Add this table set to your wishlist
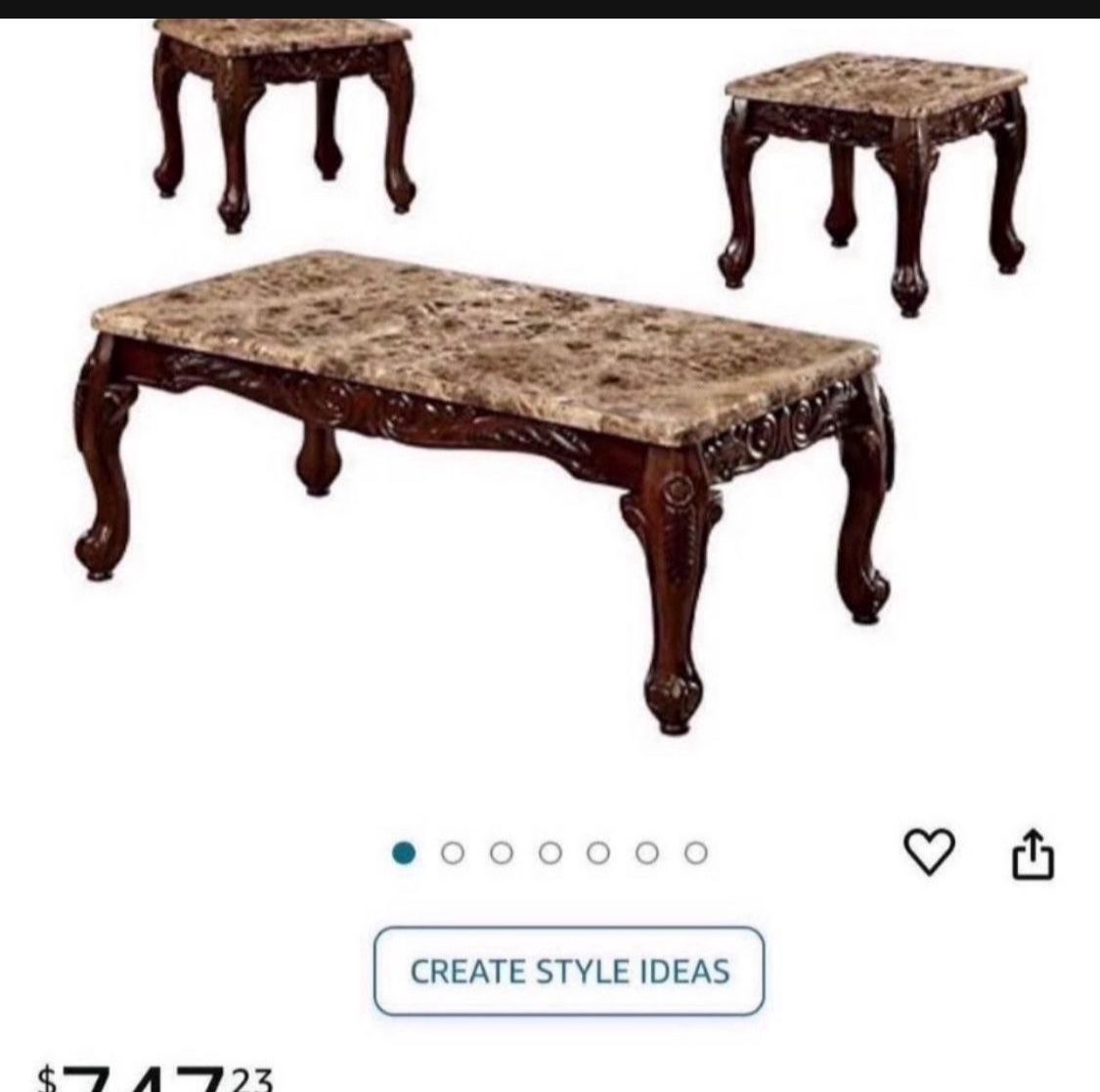This screenshot has height=1092, width=1100. click(927, 852)
